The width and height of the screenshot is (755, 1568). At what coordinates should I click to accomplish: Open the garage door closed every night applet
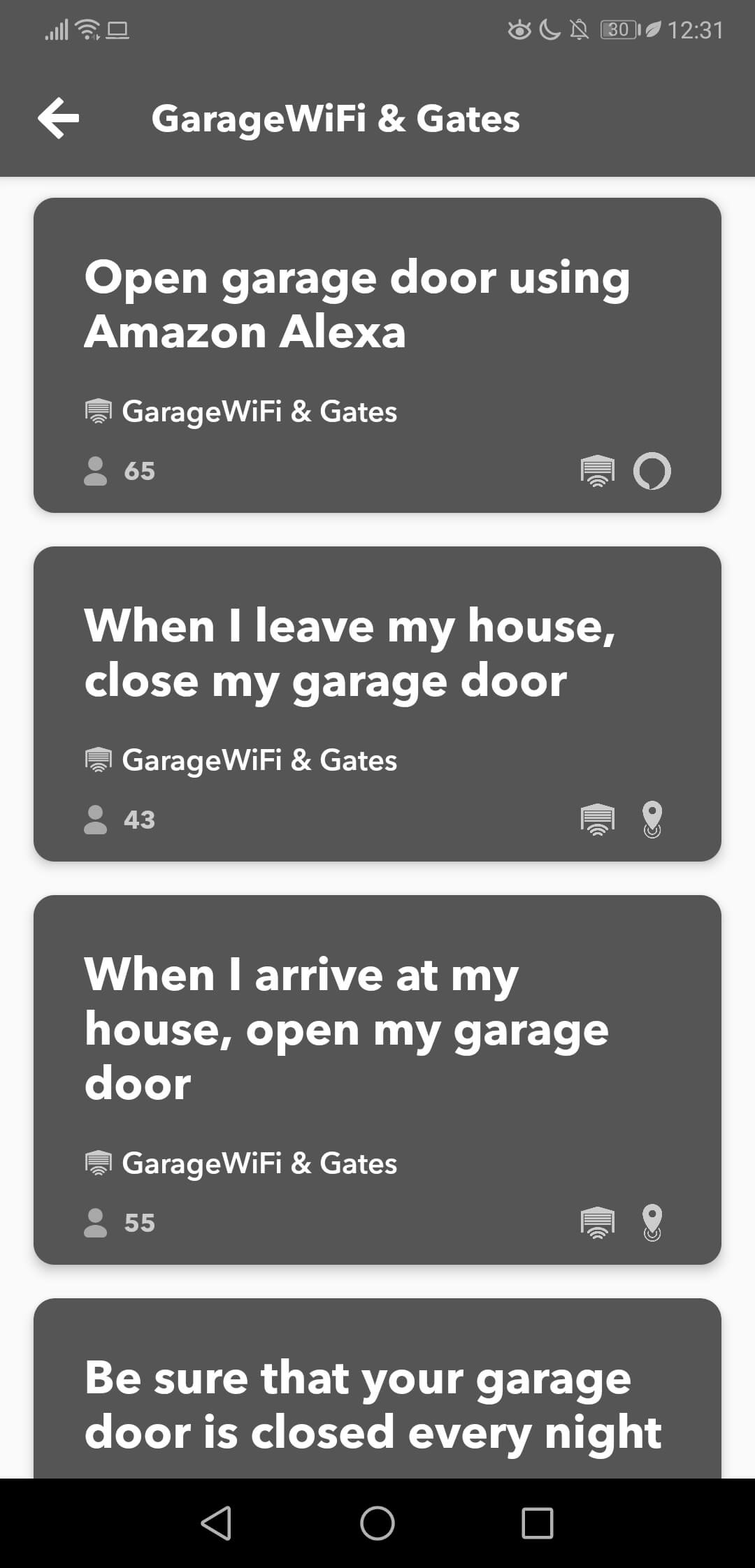(x=377, y=1388)
